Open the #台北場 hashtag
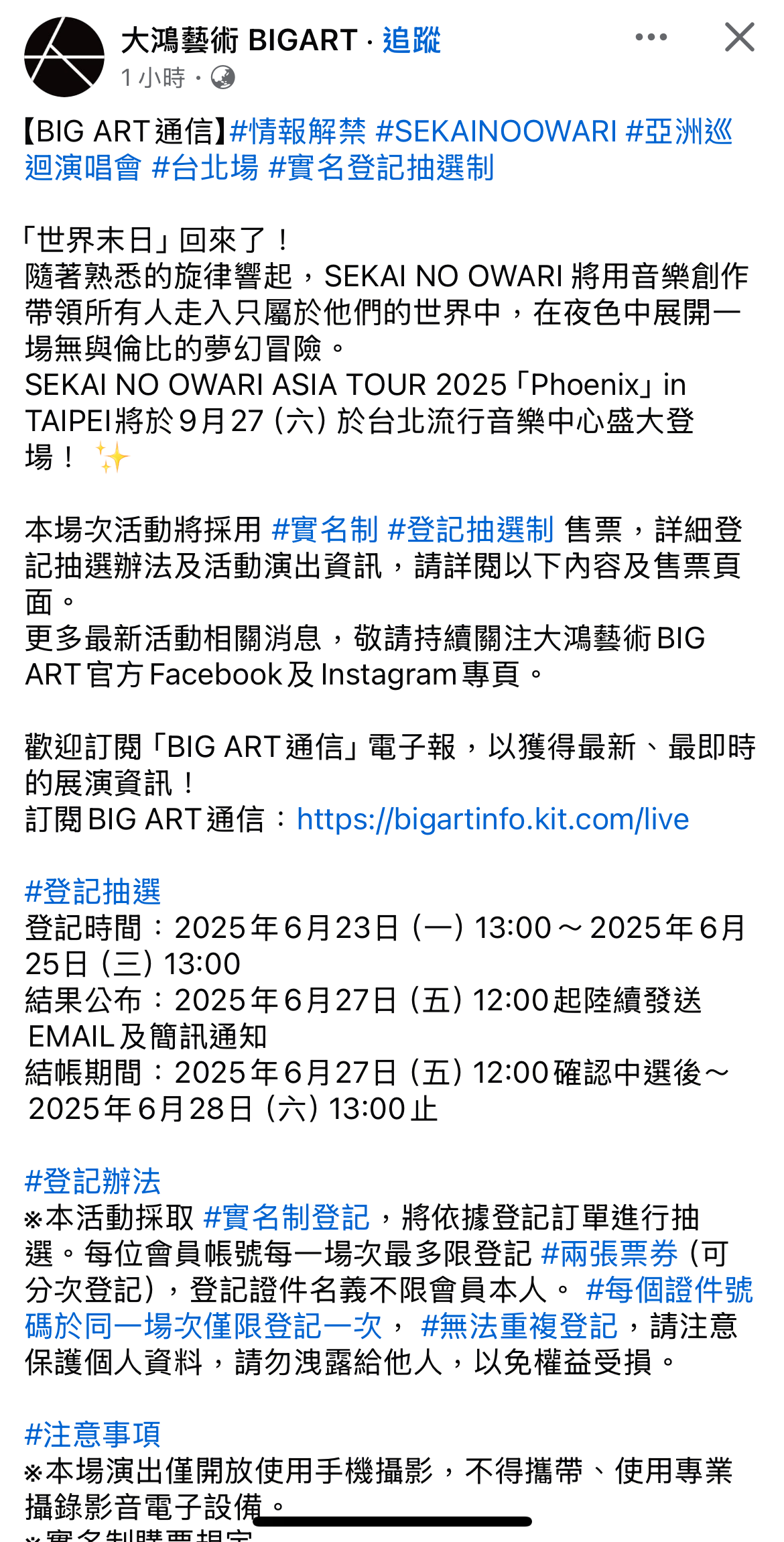Image resolution: width=784 pixels, height=1542 pixels. [x=205, y=168]
